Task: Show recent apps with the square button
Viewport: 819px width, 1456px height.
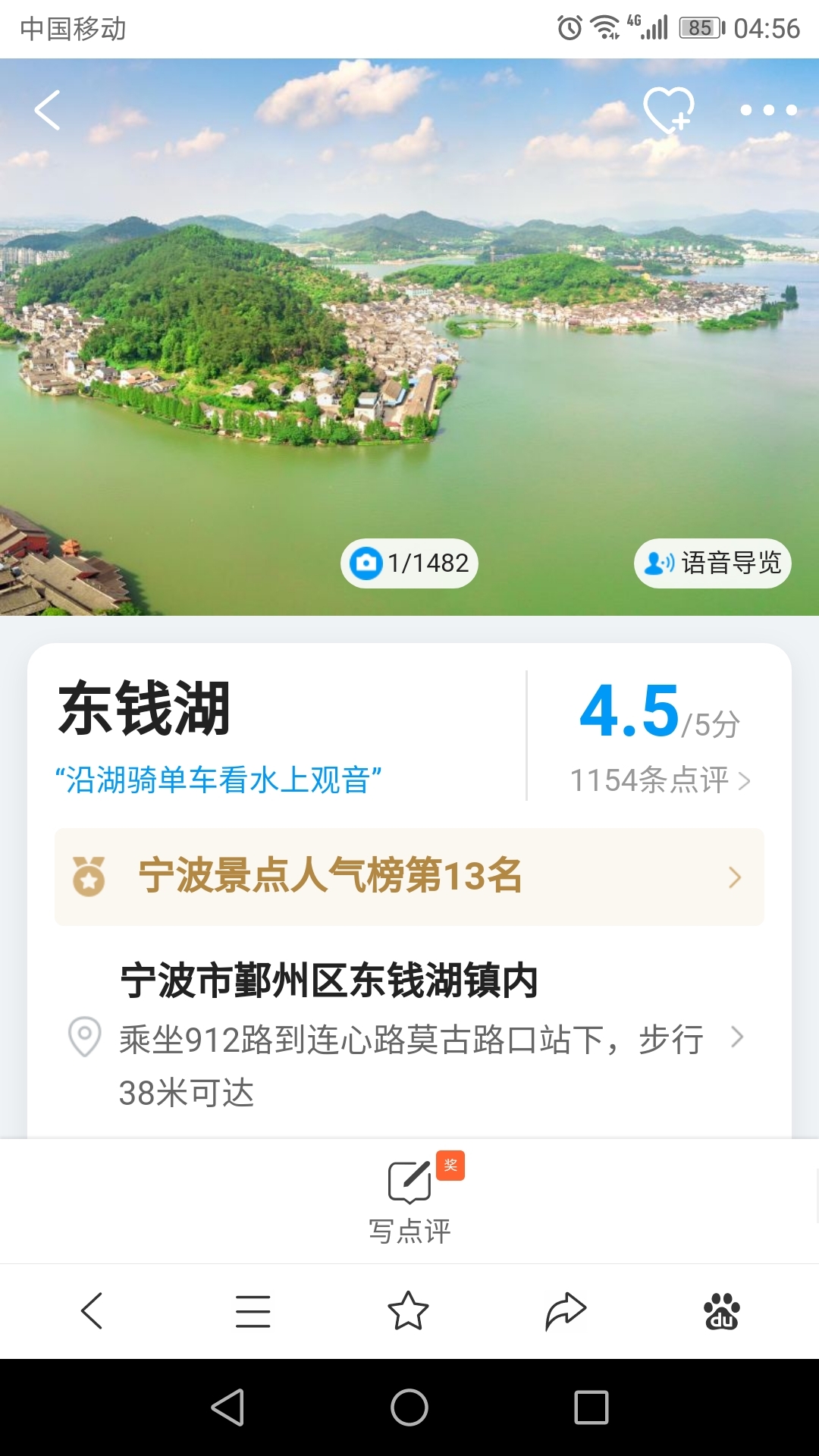Action: click(591, 1408)
